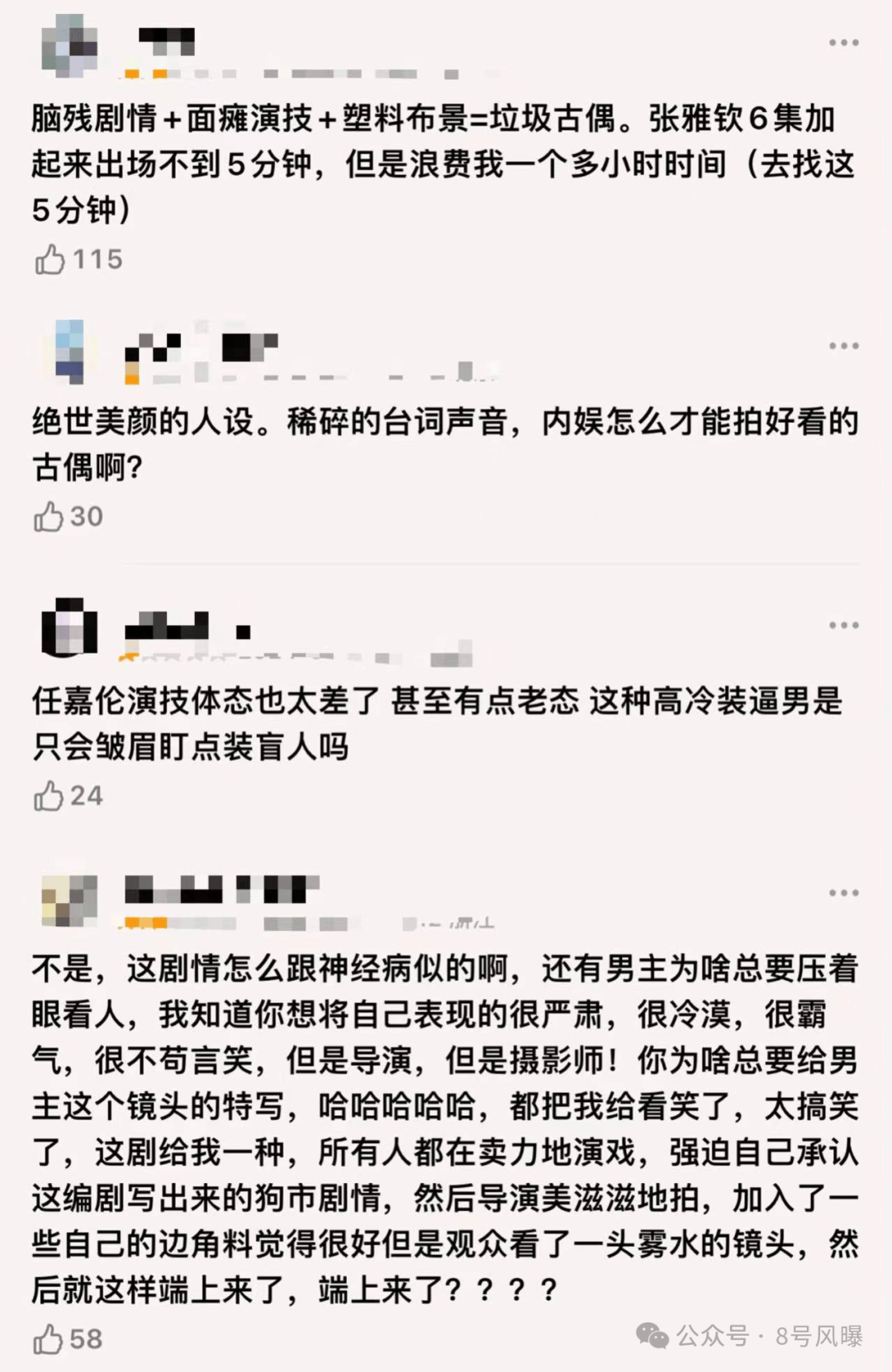Open overflow menu on the 任嘉伦 comment
Image resolution: width=892 pixels, height=1372 pixels.
843,626
